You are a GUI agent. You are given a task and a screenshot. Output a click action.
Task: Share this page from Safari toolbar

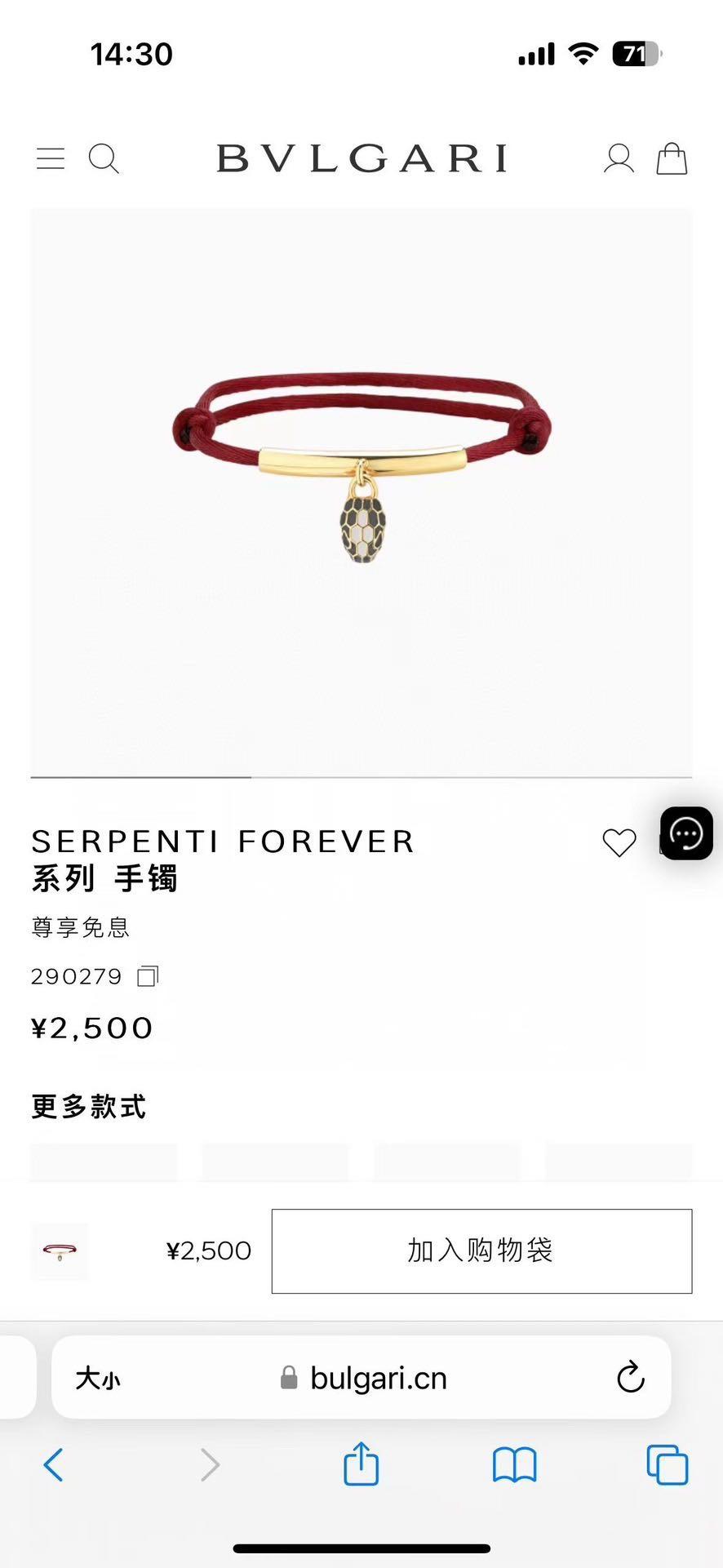click(361, 1464)
